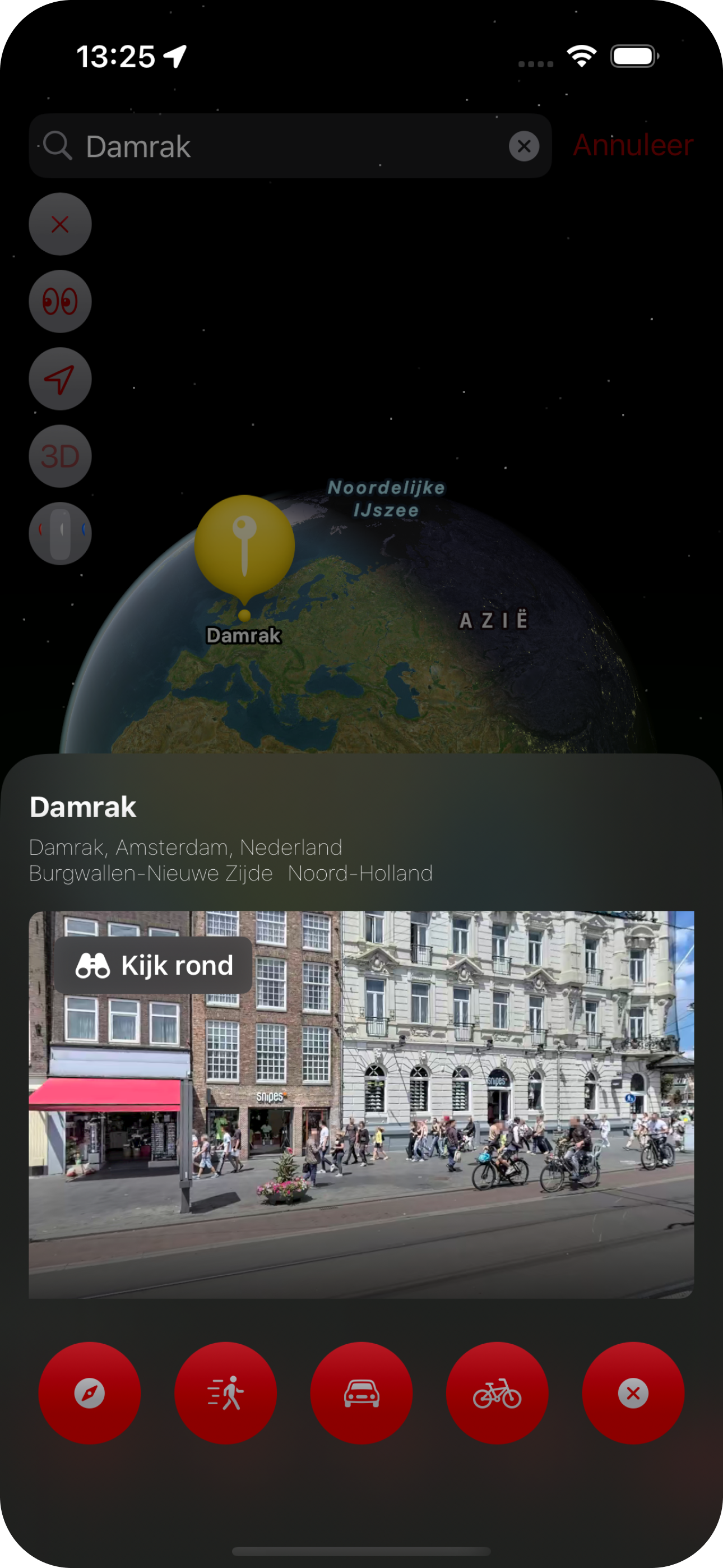The height and width of the screenshot is (1568, 723).
Task: Open Look Around with the binoculars icon
Action: pos(61,301)
